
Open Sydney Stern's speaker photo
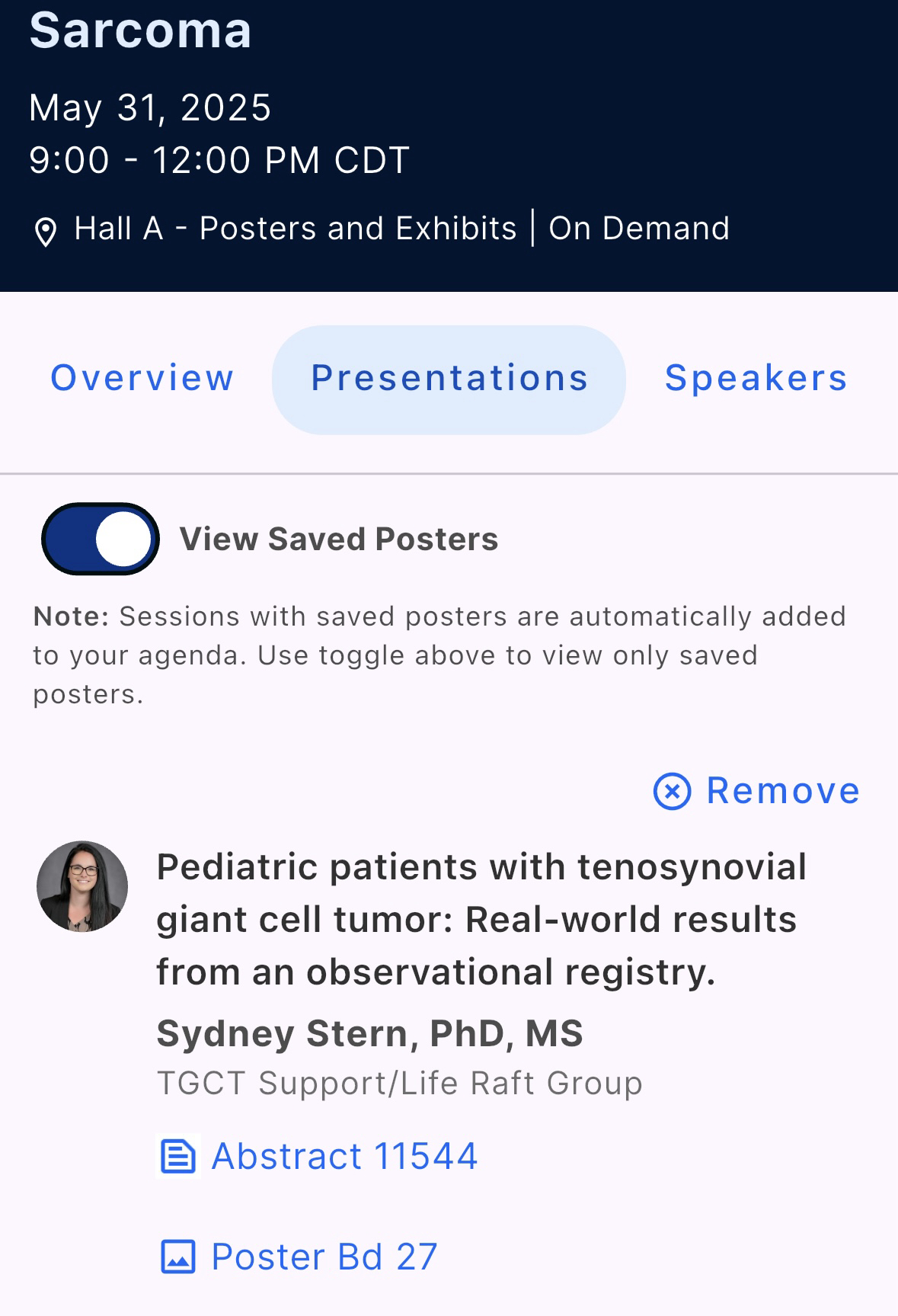[82, 886]
